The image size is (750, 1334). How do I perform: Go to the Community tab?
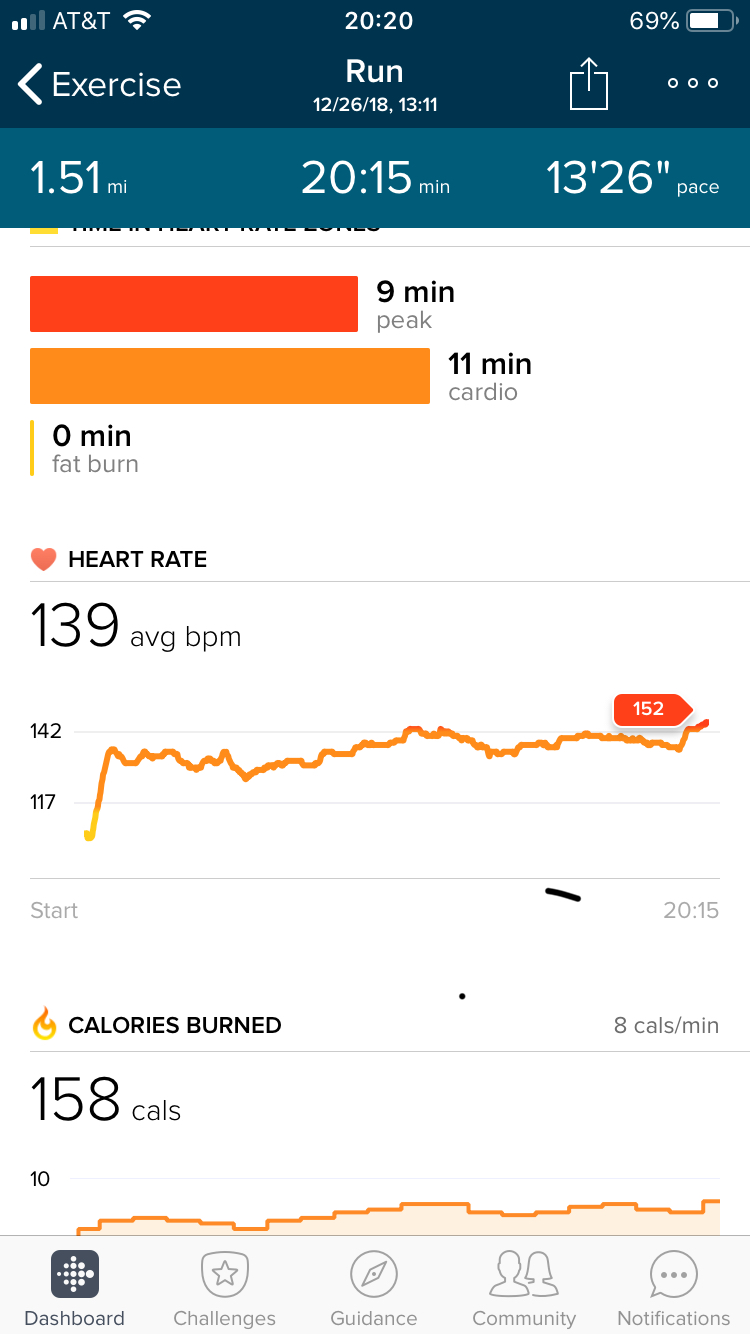(524, 1288)
